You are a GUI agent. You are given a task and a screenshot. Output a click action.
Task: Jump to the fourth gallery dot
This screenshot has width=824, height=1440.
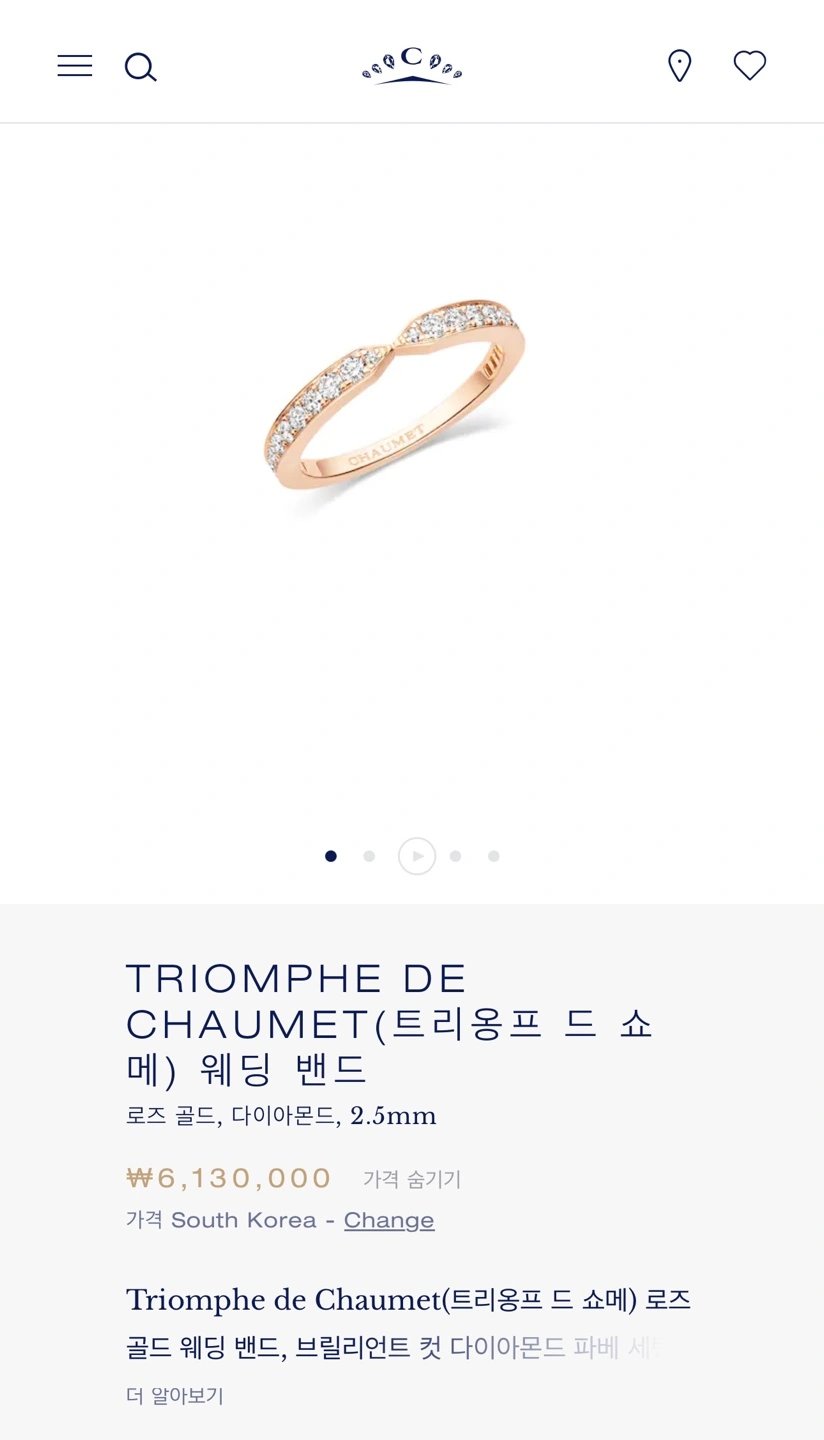[x=455, y=856]
